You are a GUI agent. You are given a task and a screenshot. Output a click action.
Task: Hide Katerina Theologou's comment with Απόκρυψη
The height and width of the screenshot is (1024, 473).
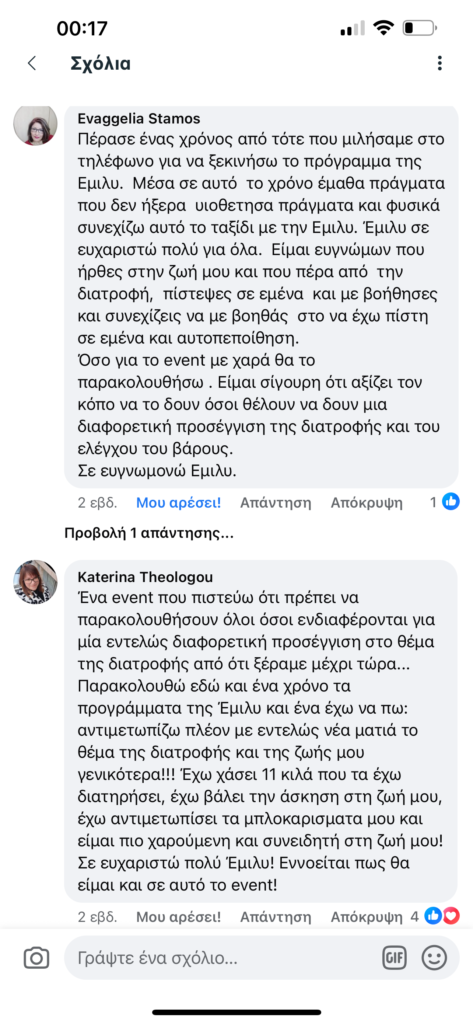click(367, 917)
